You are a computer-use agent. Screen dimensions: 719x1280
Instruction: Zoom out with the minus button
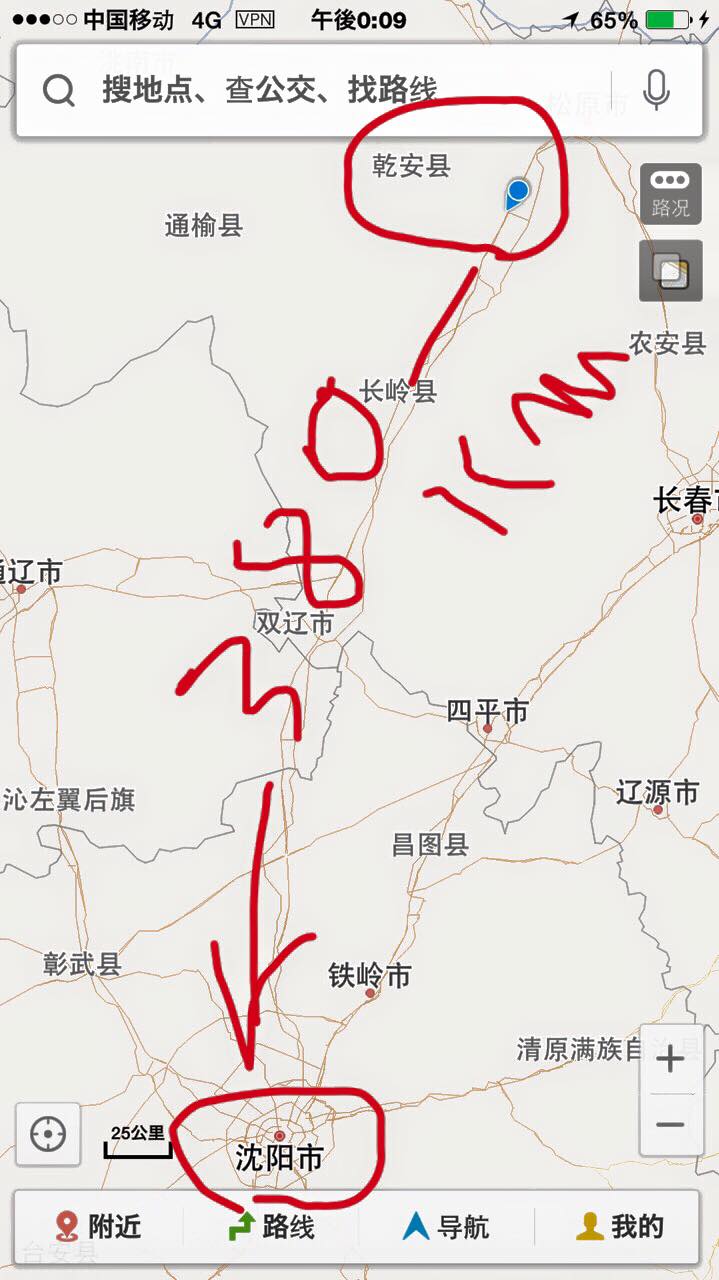[670, 1124]
